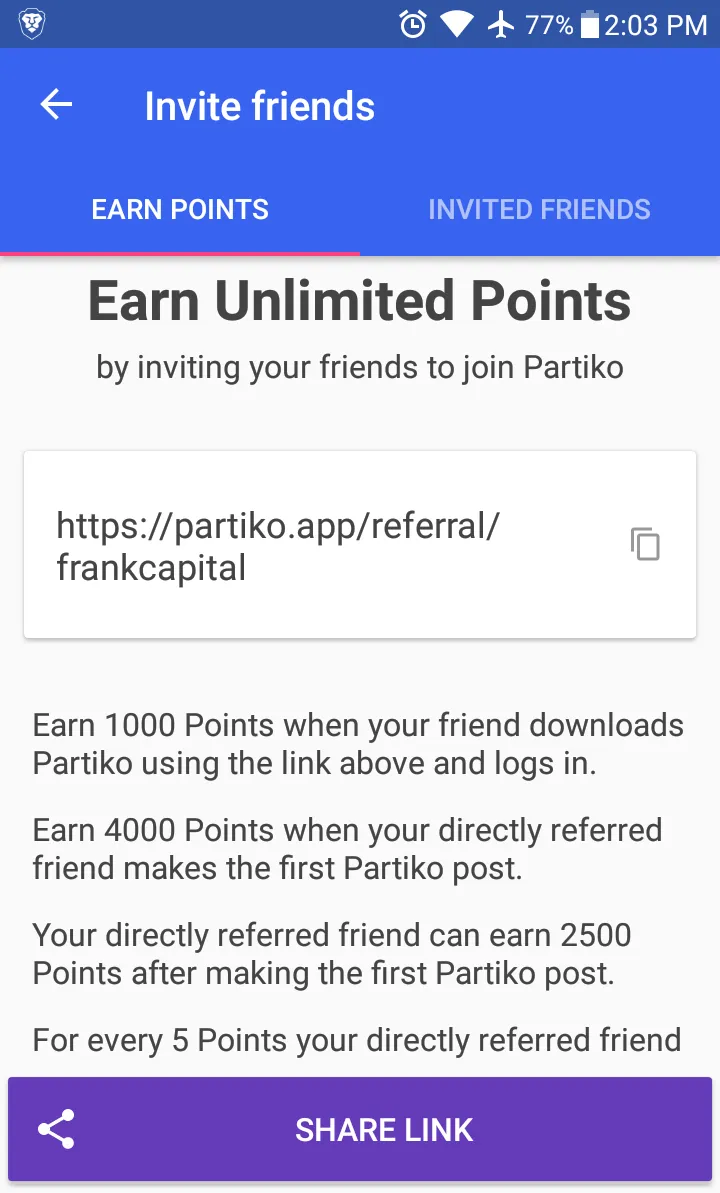
Task: Tap the Share Link button
Action: tap(360, 1129)
